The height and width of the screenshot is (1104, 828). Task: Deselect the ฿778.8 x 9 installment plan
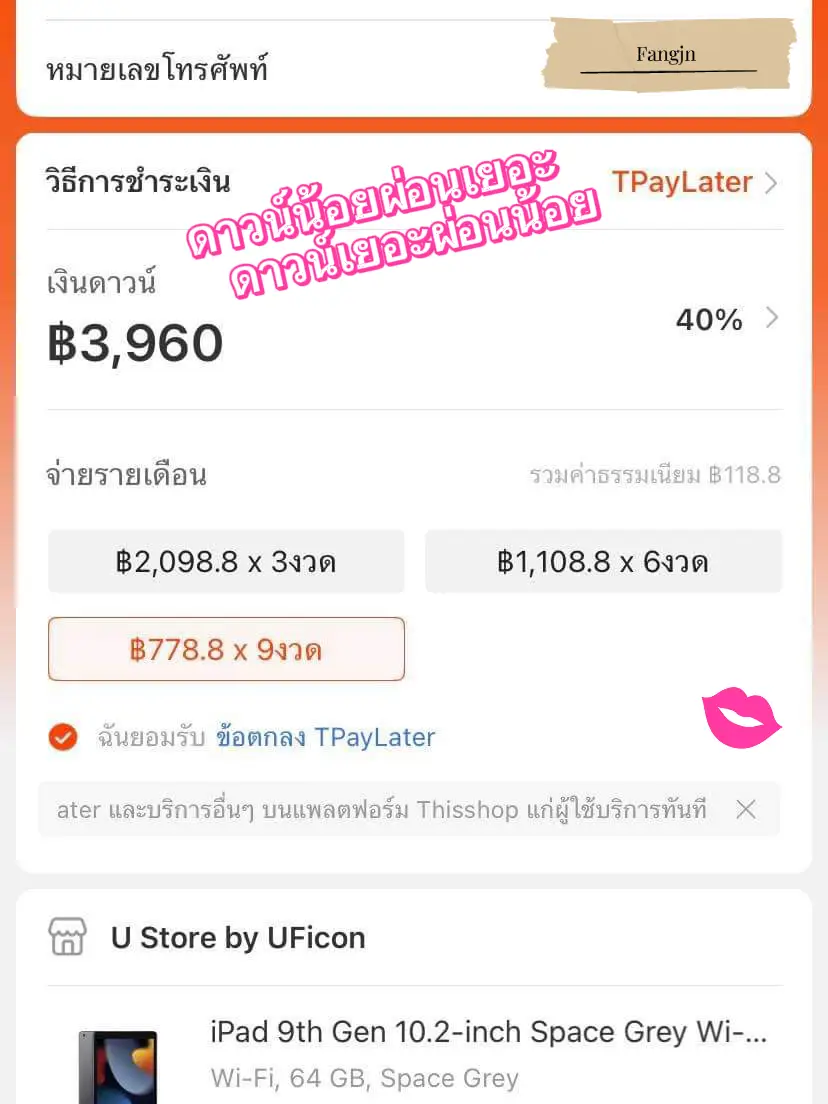pos(225,649)
